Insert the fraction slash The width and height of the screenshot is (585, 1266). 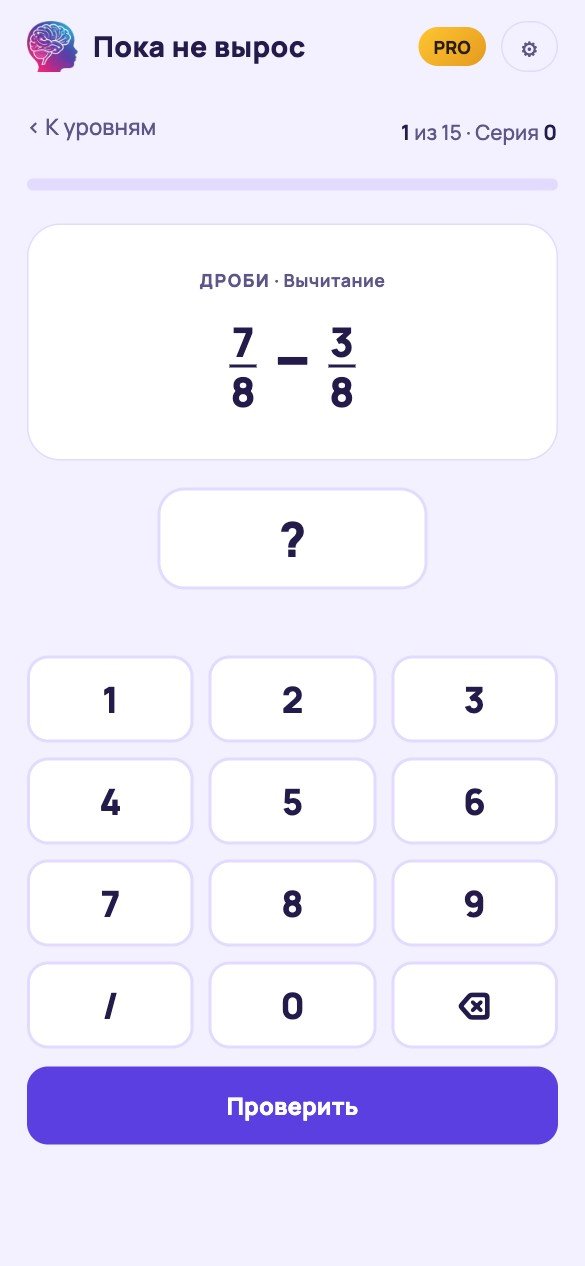point(110,1006)
